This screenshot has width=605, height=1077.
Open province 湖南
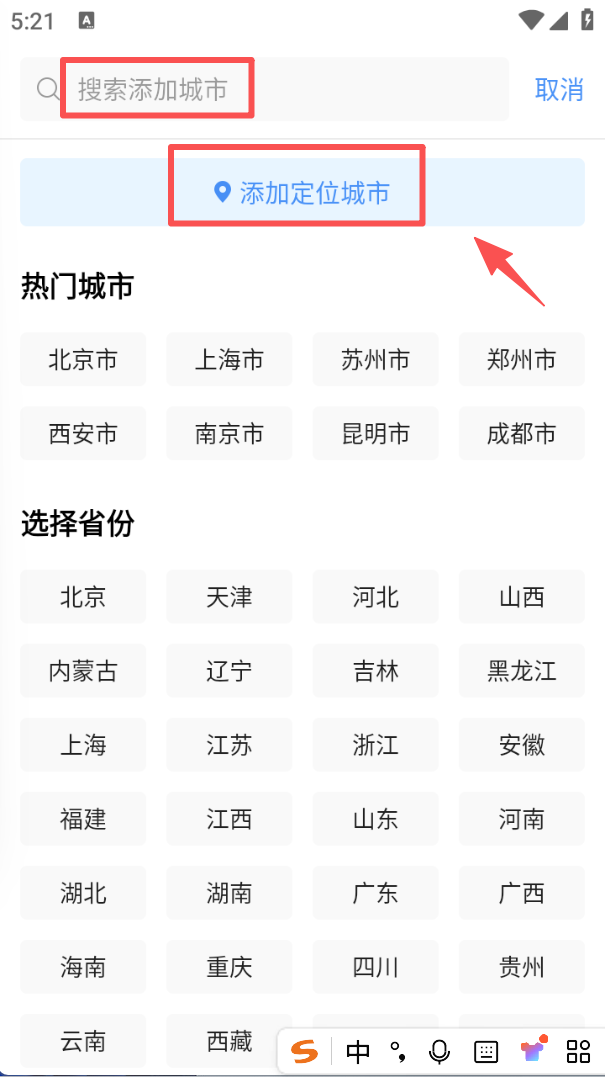229,893
